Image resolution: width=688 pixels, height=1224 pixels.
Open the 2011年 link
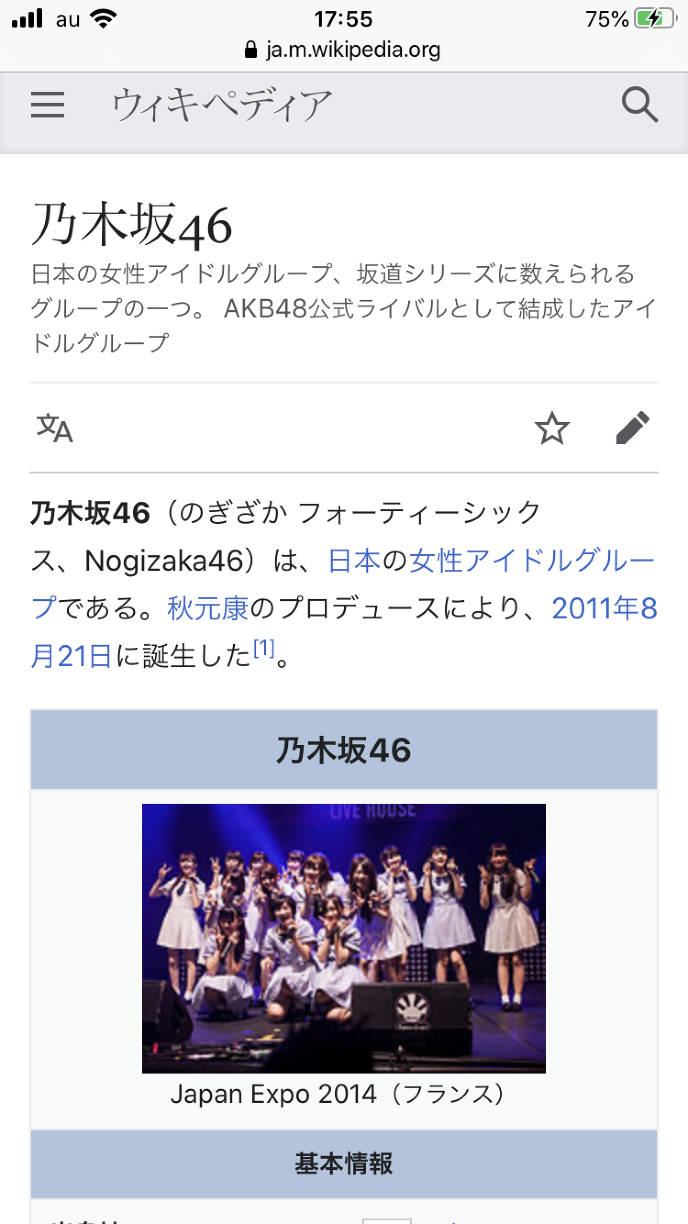(596, 608)
